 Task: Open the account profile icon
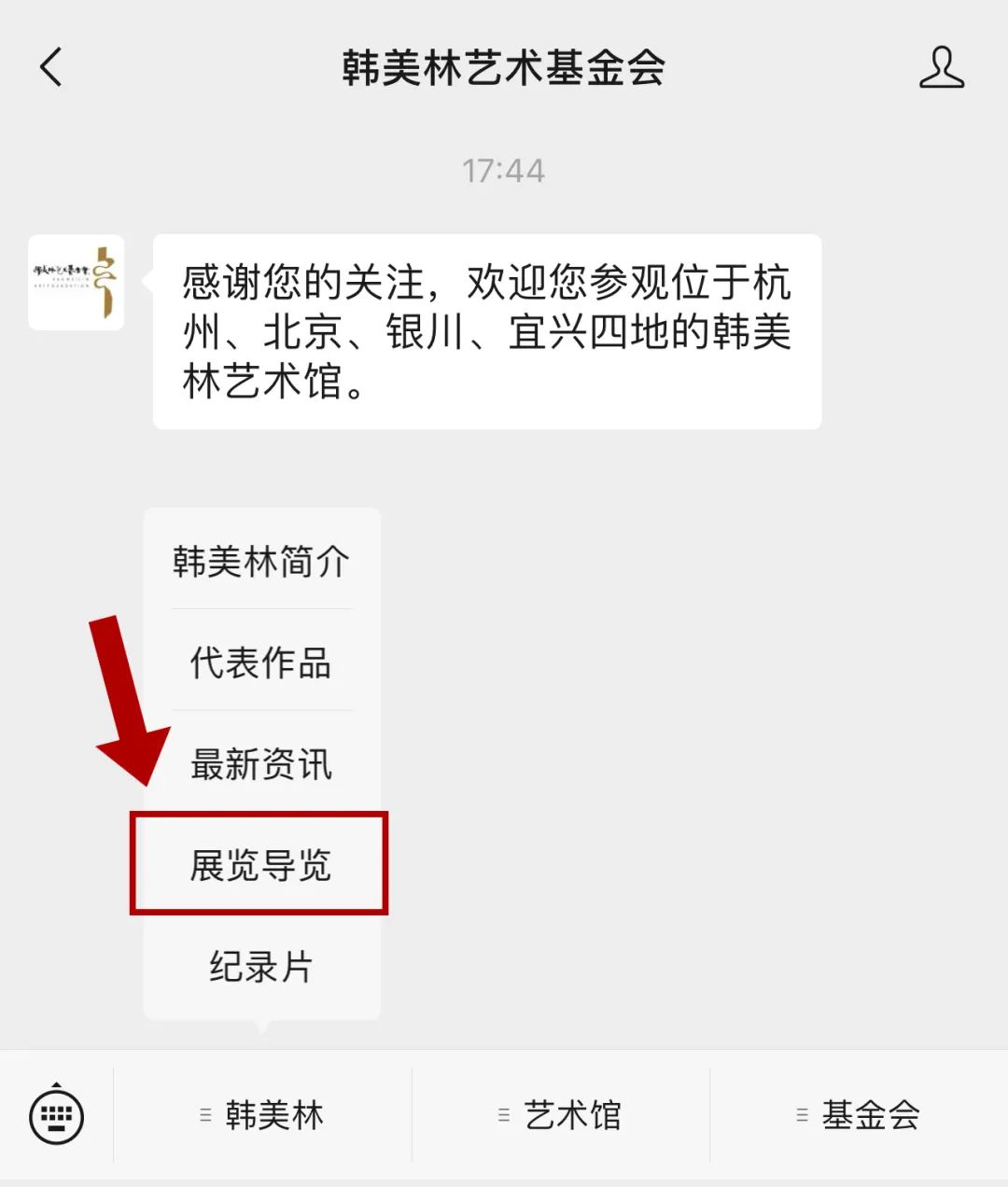pos(941,67)
